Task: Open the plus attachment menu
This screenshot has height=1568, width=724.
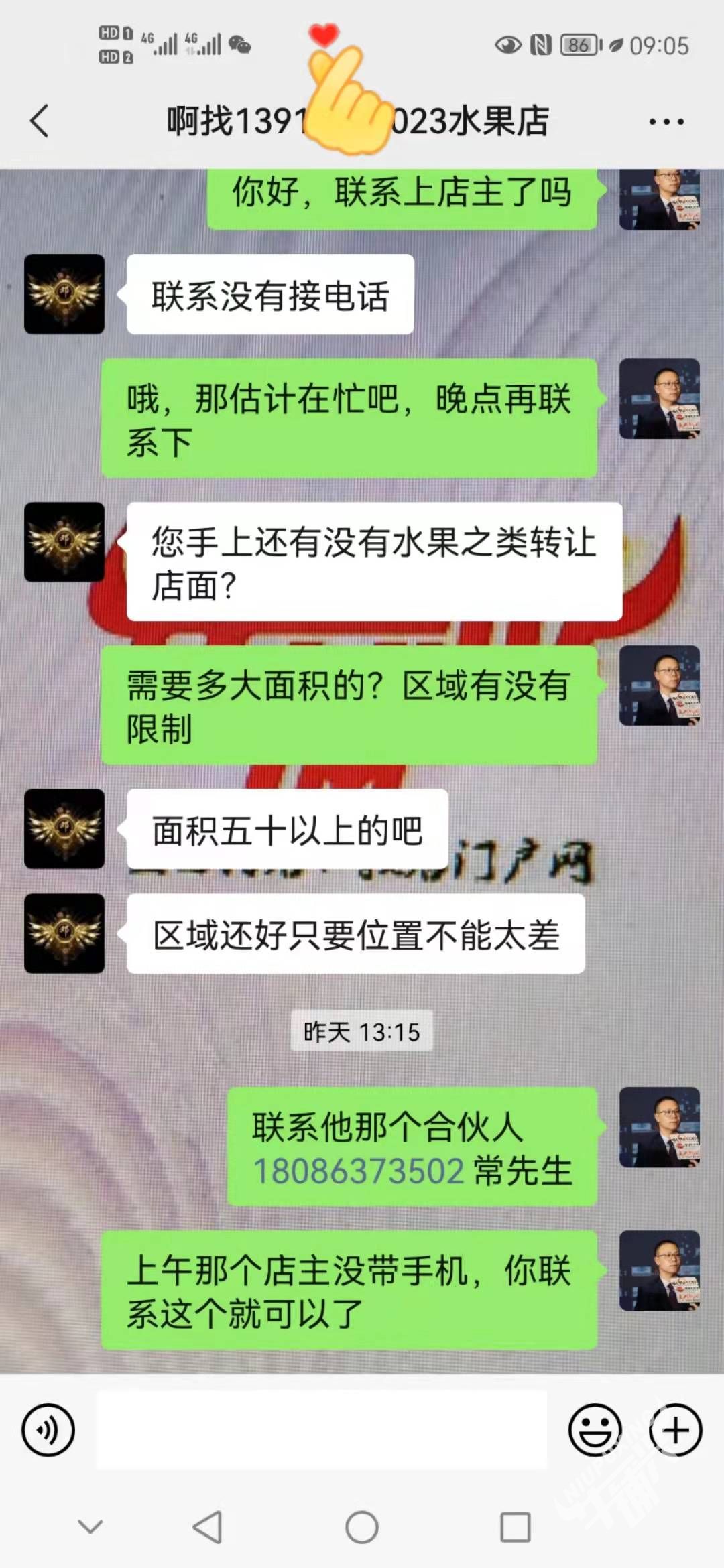Action: click(x=675, y=1429)
